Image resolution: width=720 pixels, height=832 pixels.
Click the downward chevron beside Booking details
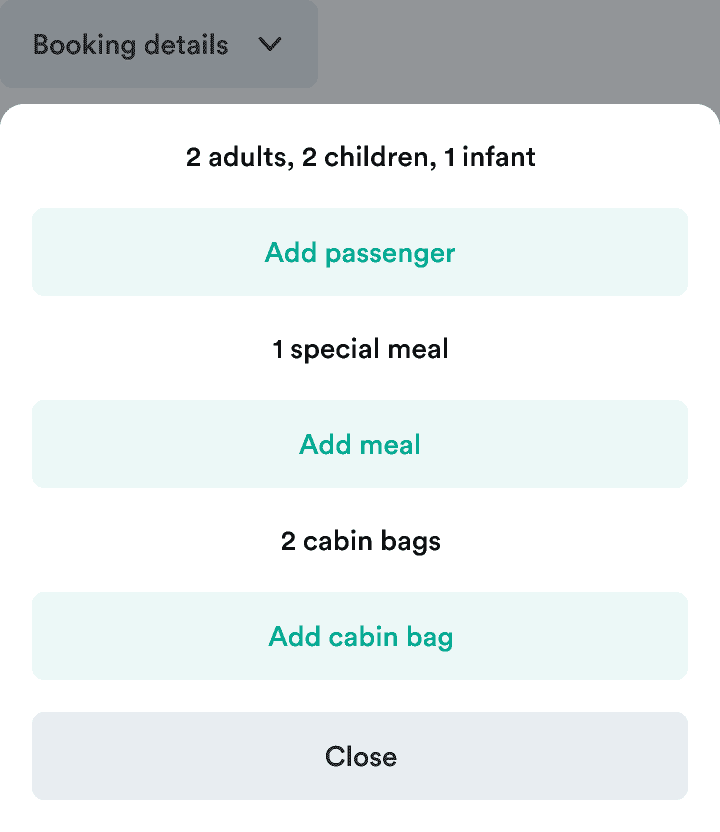pyautogui.click(x=269, y=44)
